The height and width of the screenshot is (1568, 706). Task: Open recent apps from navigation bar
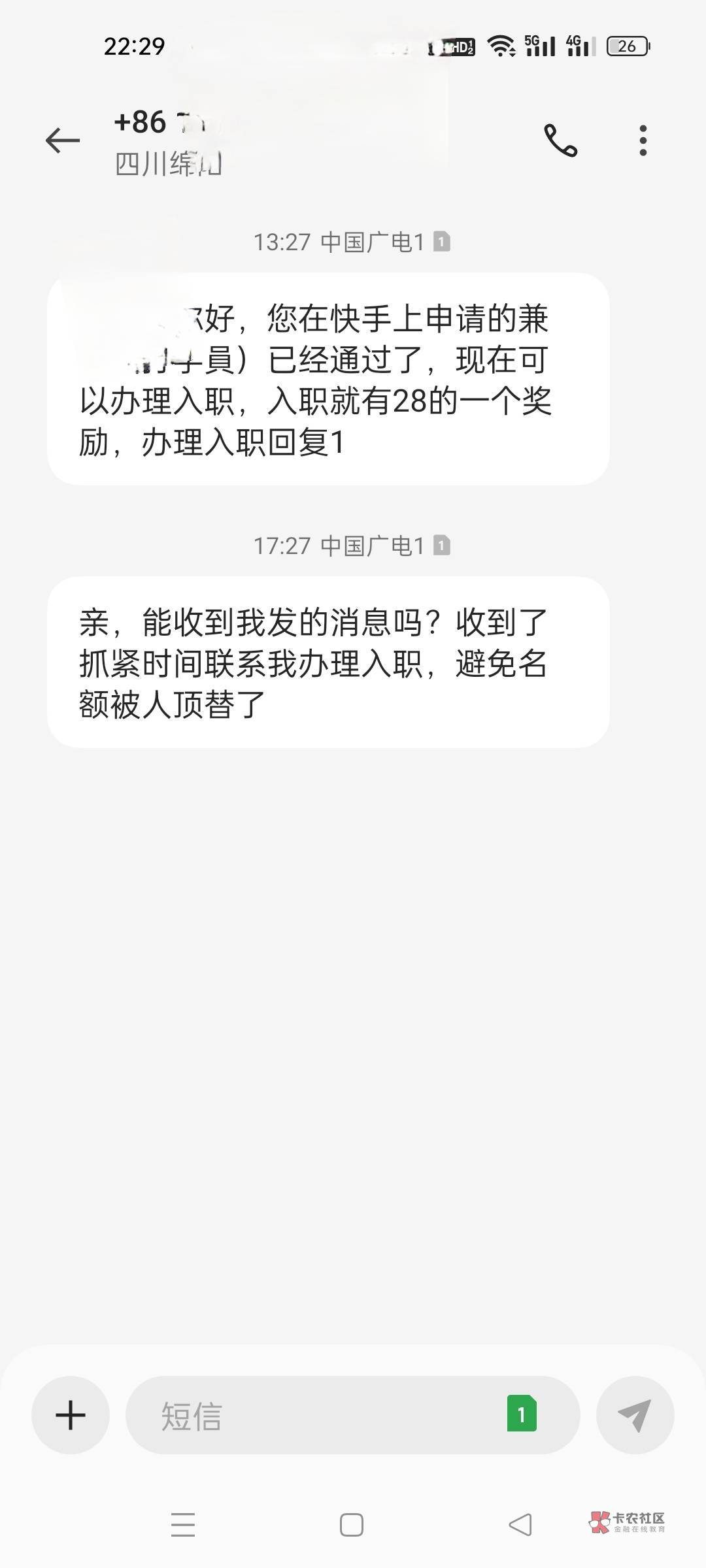(183, 1526)
